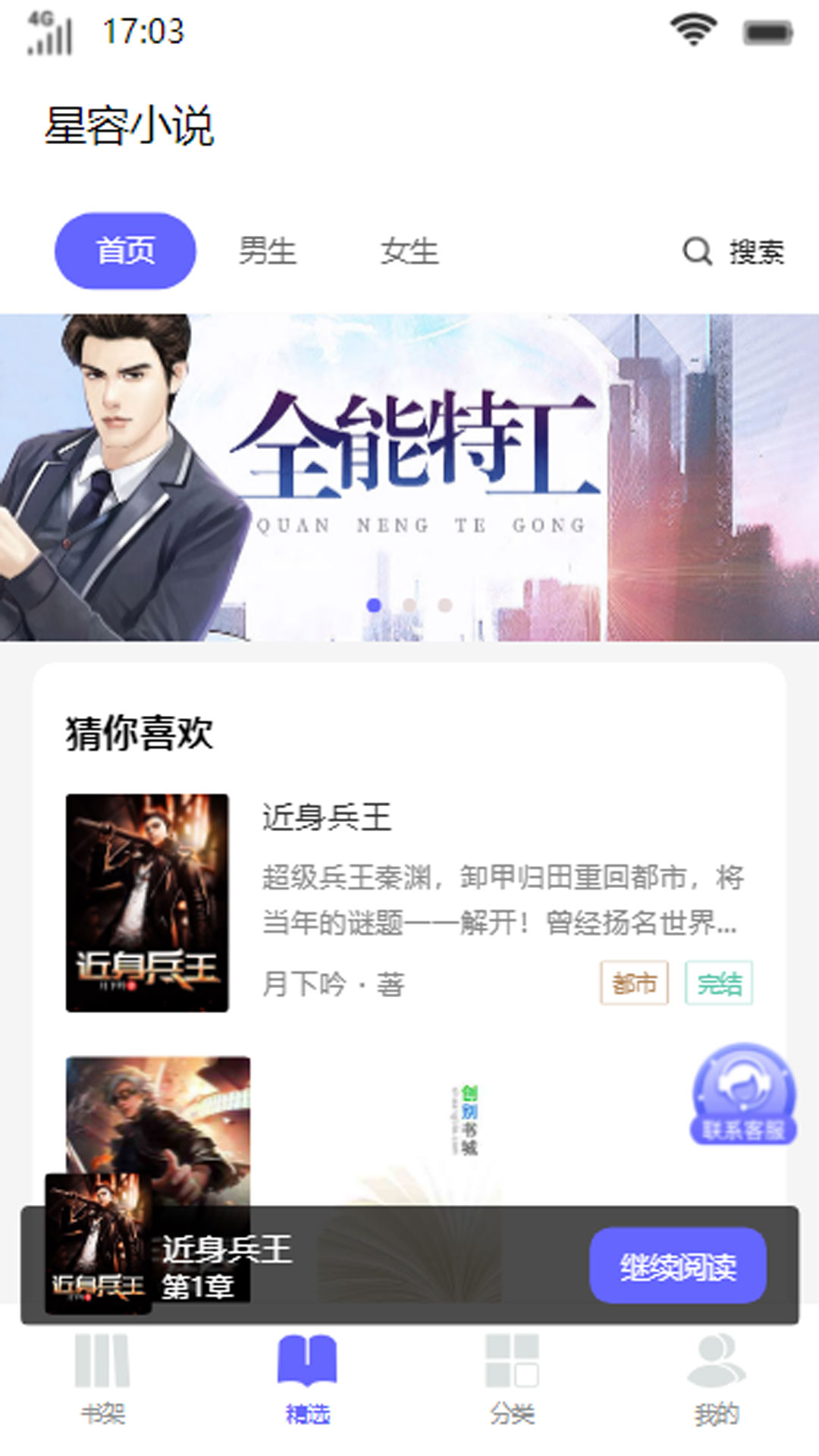Open the 联系客服 customer service bubble
Image resolution: width=819 pixels, height=1456 pixels.
coord(745,1096)
